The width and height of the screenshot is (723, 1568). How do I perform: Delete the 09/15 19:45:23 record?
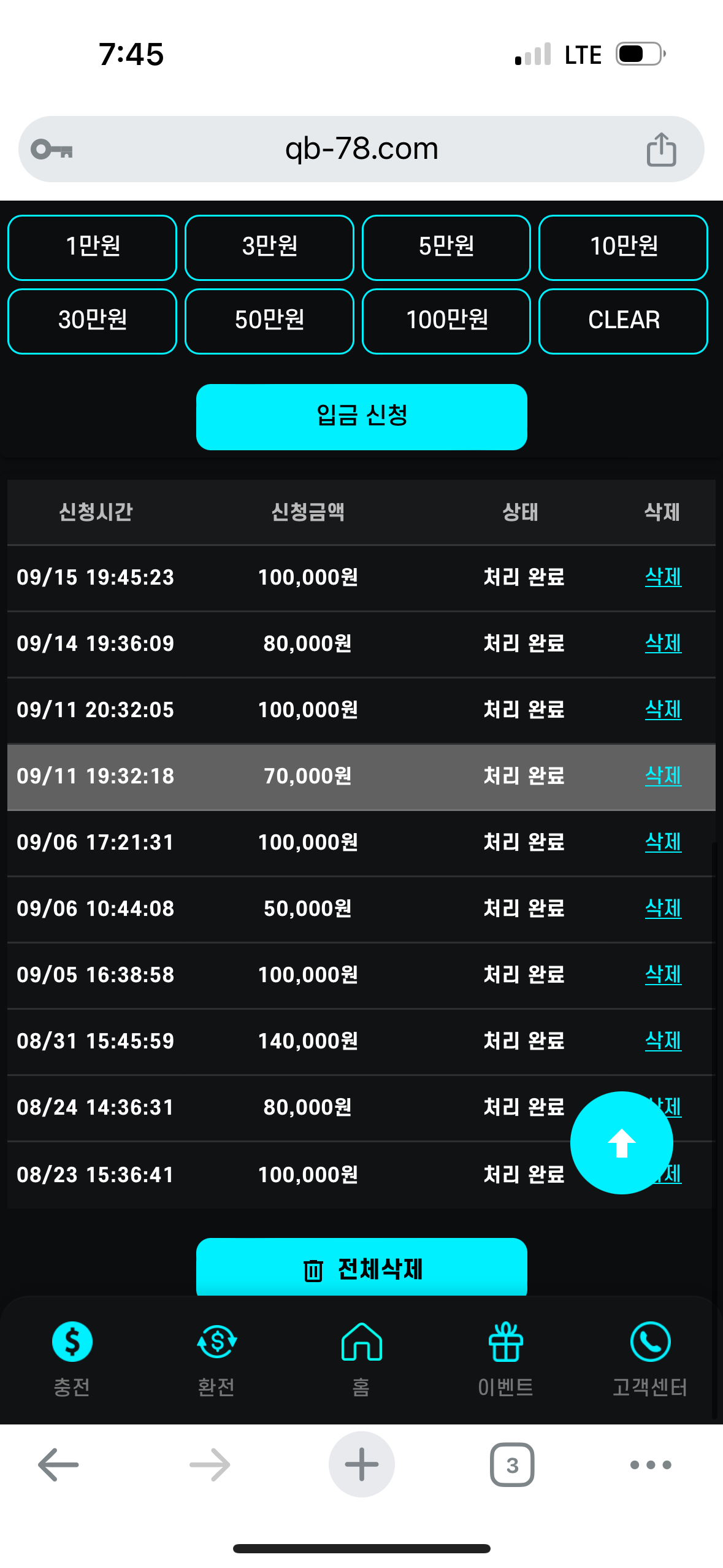(x=663, y=577)
